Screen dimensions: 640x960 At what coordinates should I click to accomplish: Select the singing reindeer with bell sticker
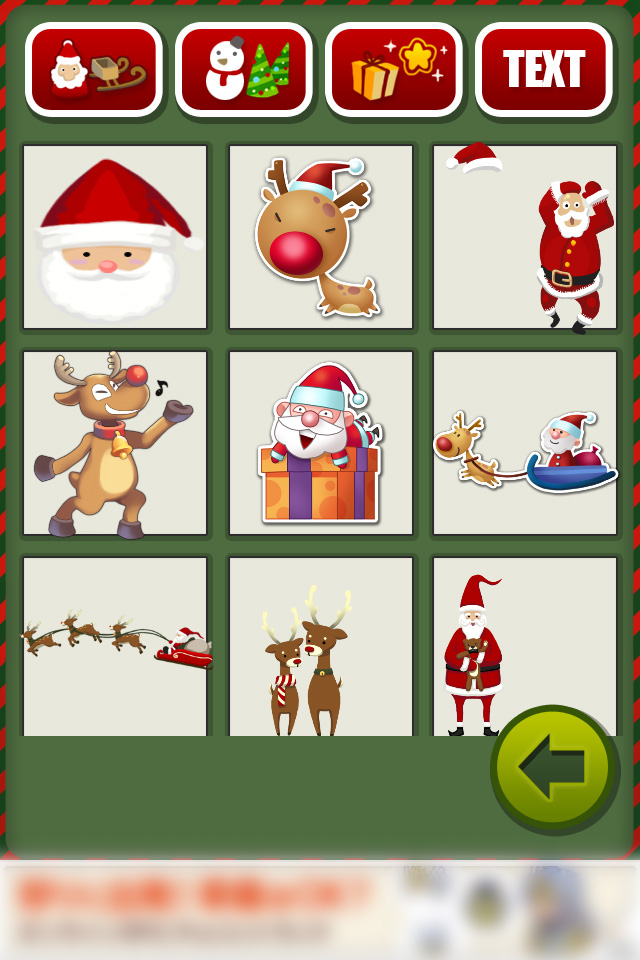point(115,443)
